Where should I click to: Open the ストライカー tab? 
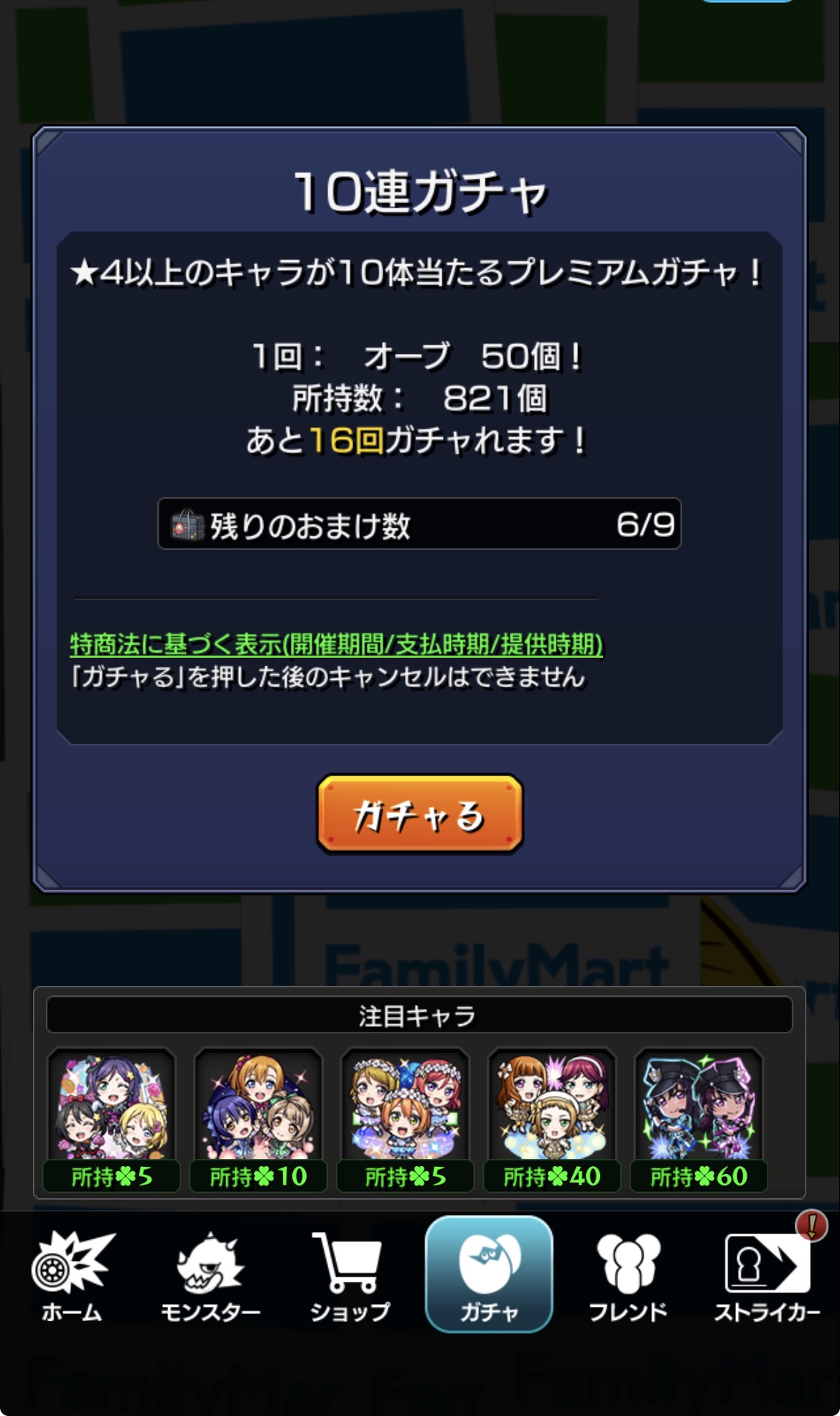coord(767,1276)
